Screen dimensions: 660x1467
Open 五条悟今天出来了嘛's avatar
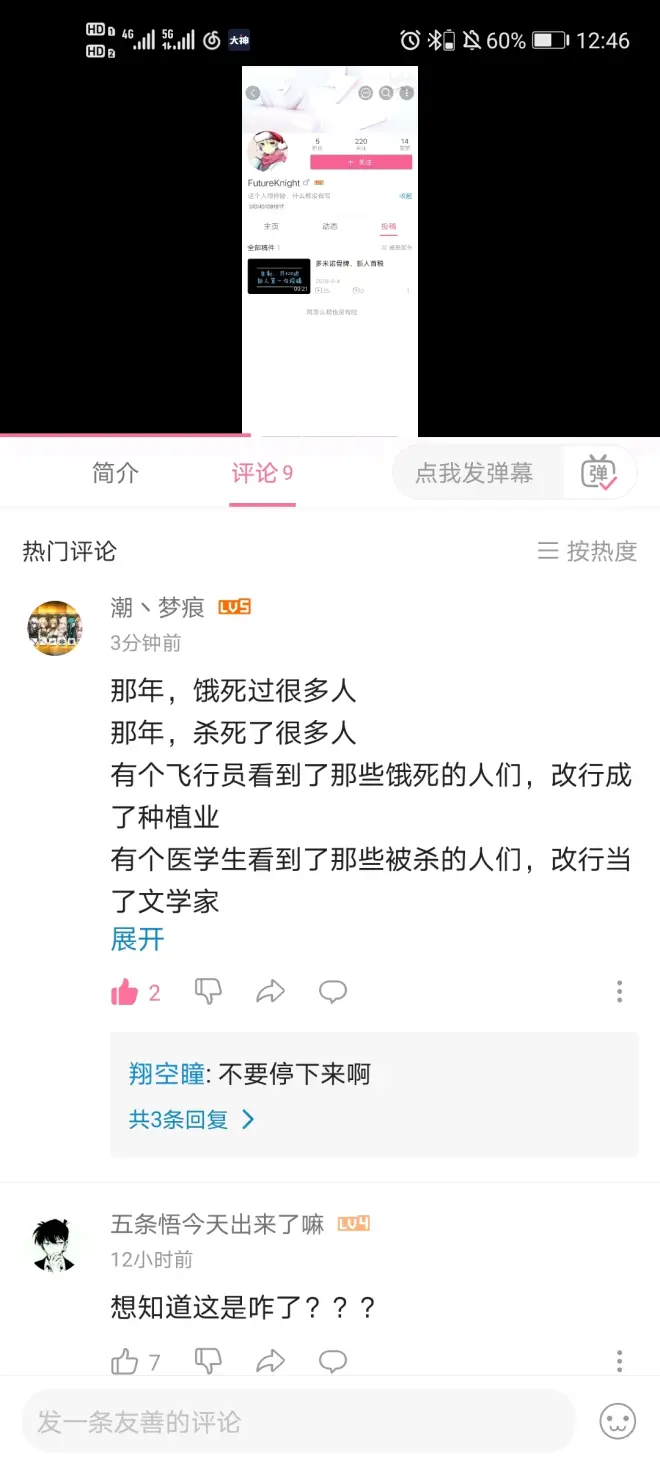(54, 1245)
